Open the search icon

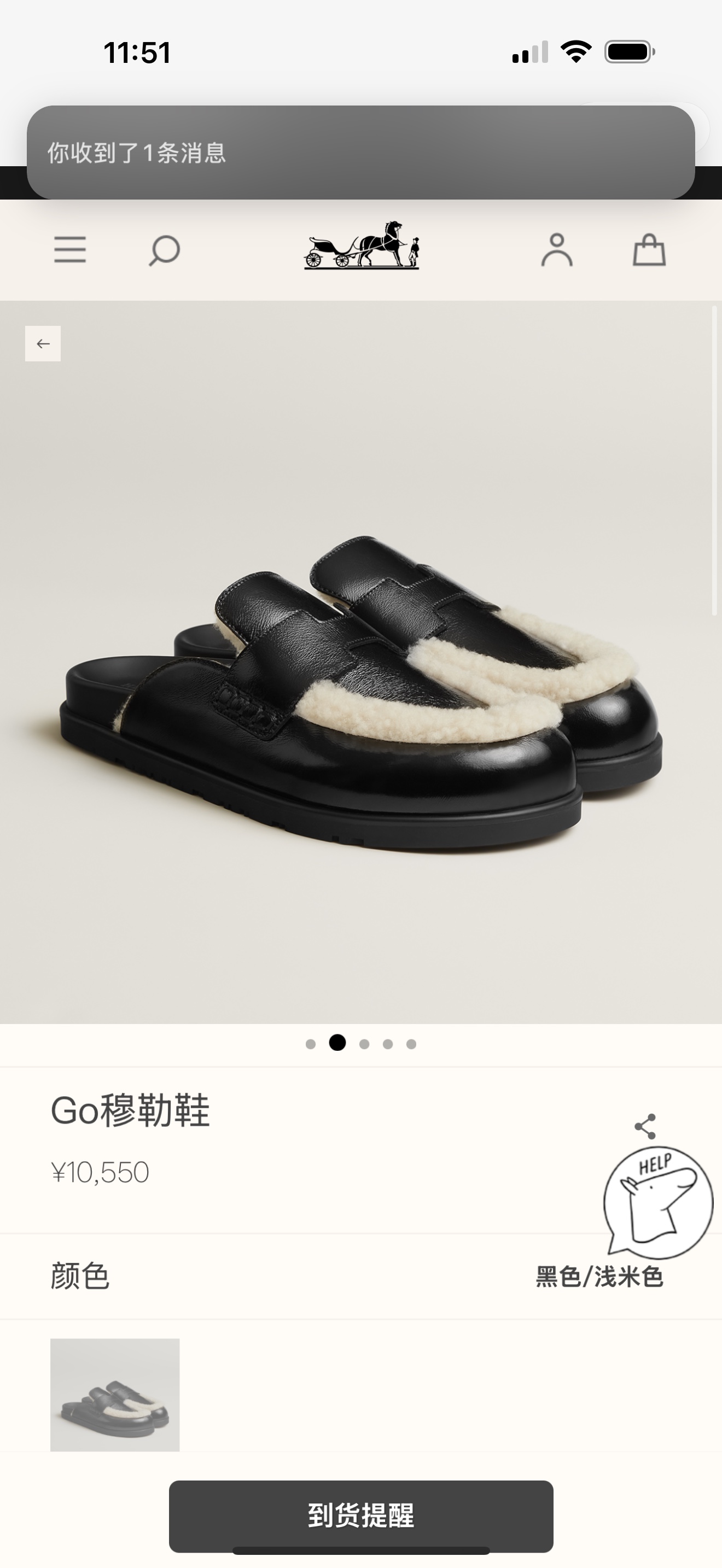coord(165,250)
